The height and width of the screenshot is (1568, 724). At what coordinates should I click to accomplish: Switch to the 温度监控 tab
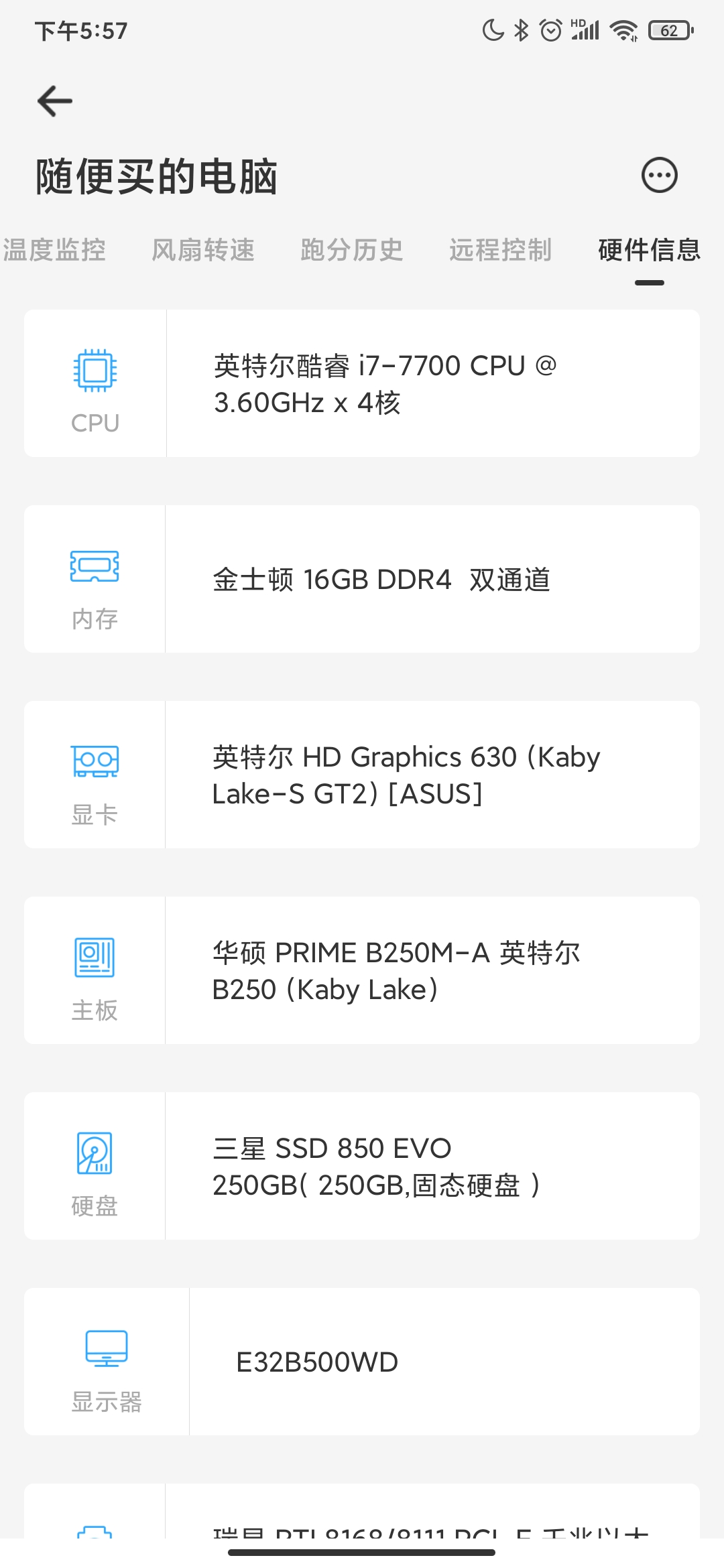55,250
